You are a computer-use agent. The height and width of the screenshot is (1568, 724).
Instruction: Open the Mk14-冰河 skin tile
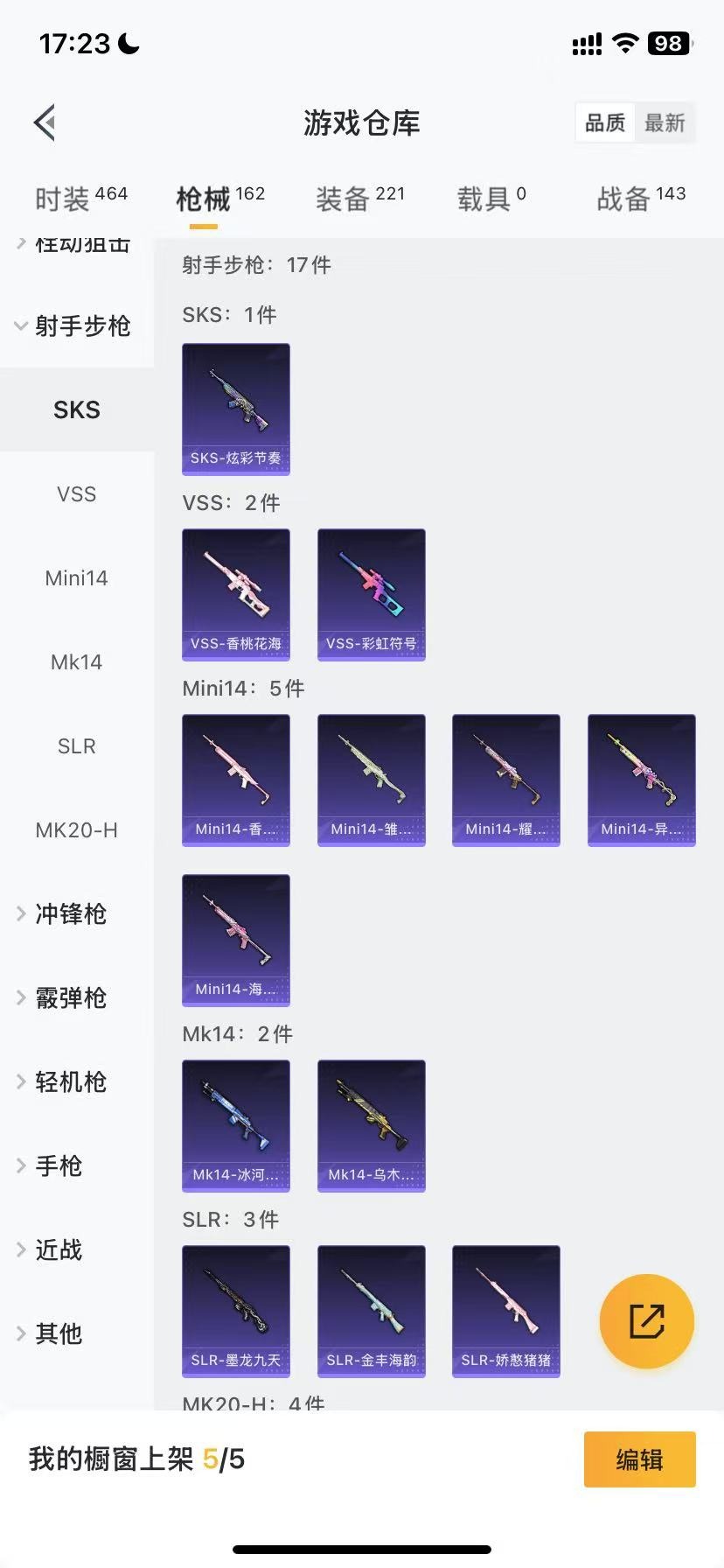pyautogui.click(x=236, y=1125)
